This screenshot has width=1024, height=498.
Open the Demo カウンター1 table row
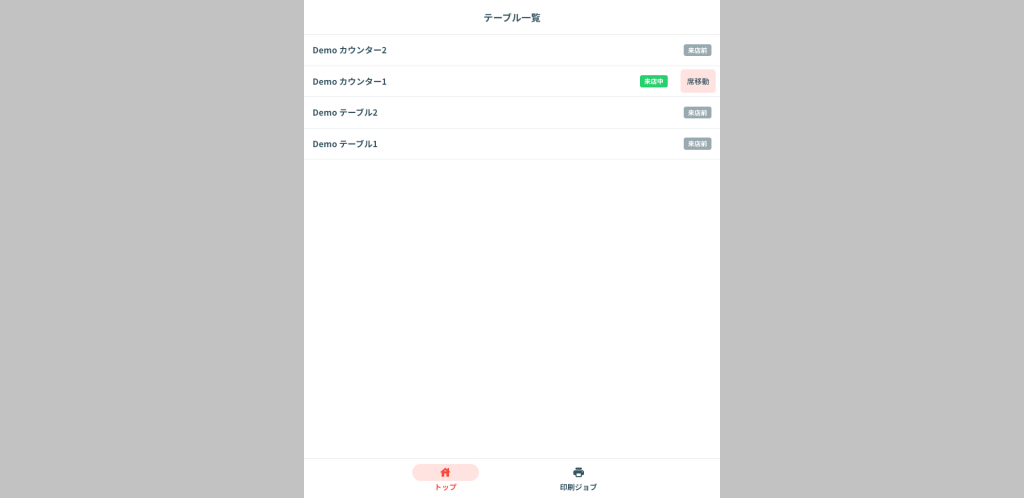click(x=490, y=82)
